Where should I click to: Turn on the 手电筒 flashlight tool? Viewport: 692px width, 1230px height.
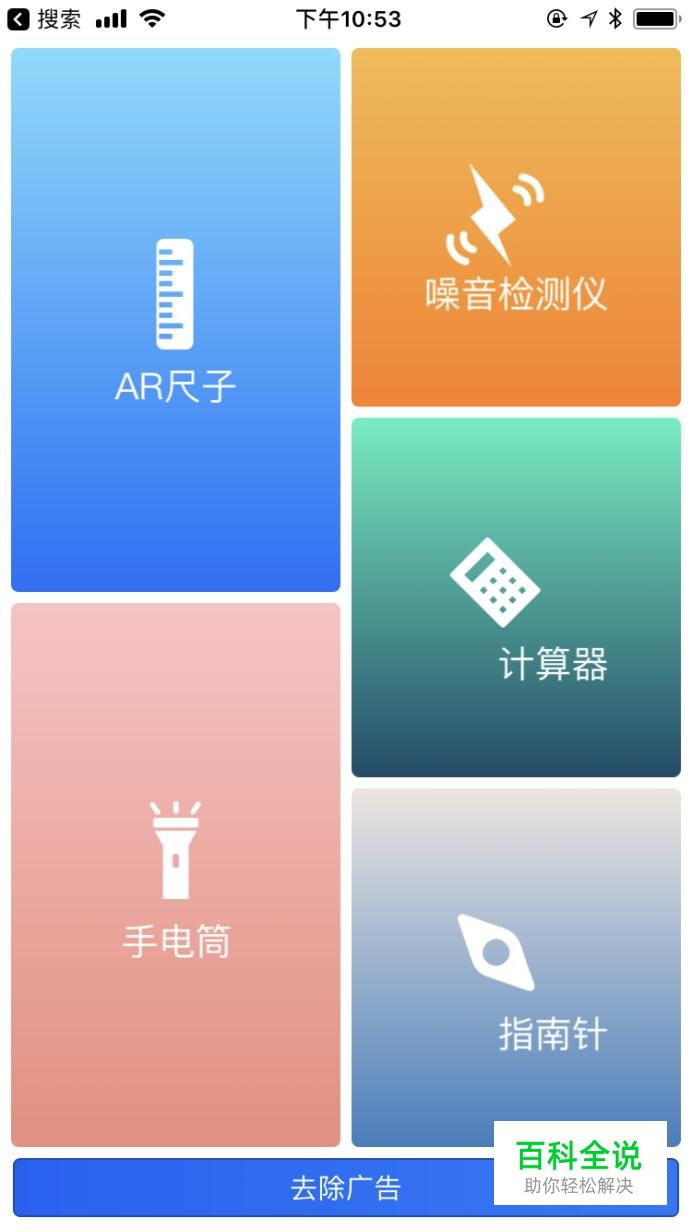[175, 874]
